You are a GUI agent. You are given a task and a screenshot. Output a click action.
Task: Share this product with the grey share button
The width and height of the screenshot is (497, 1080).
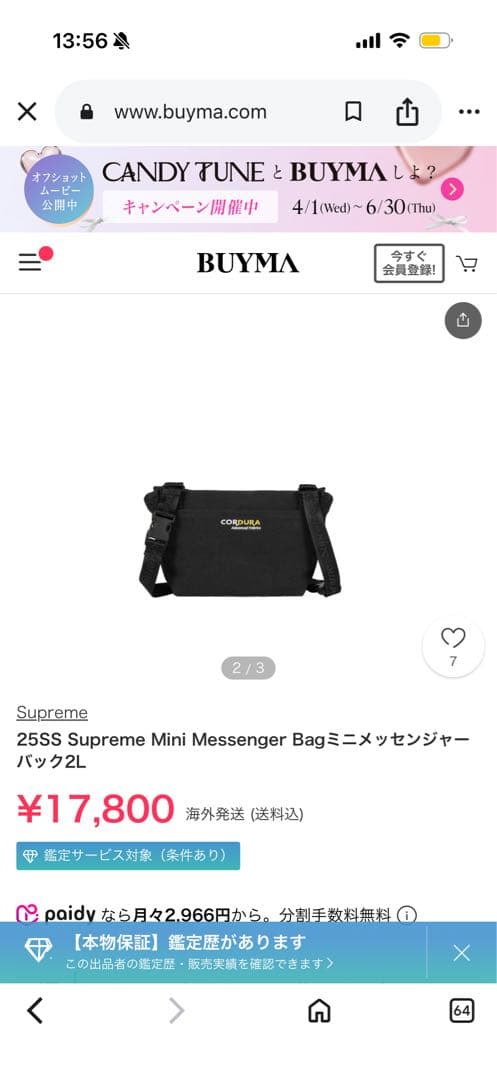(x=463, y=320)
